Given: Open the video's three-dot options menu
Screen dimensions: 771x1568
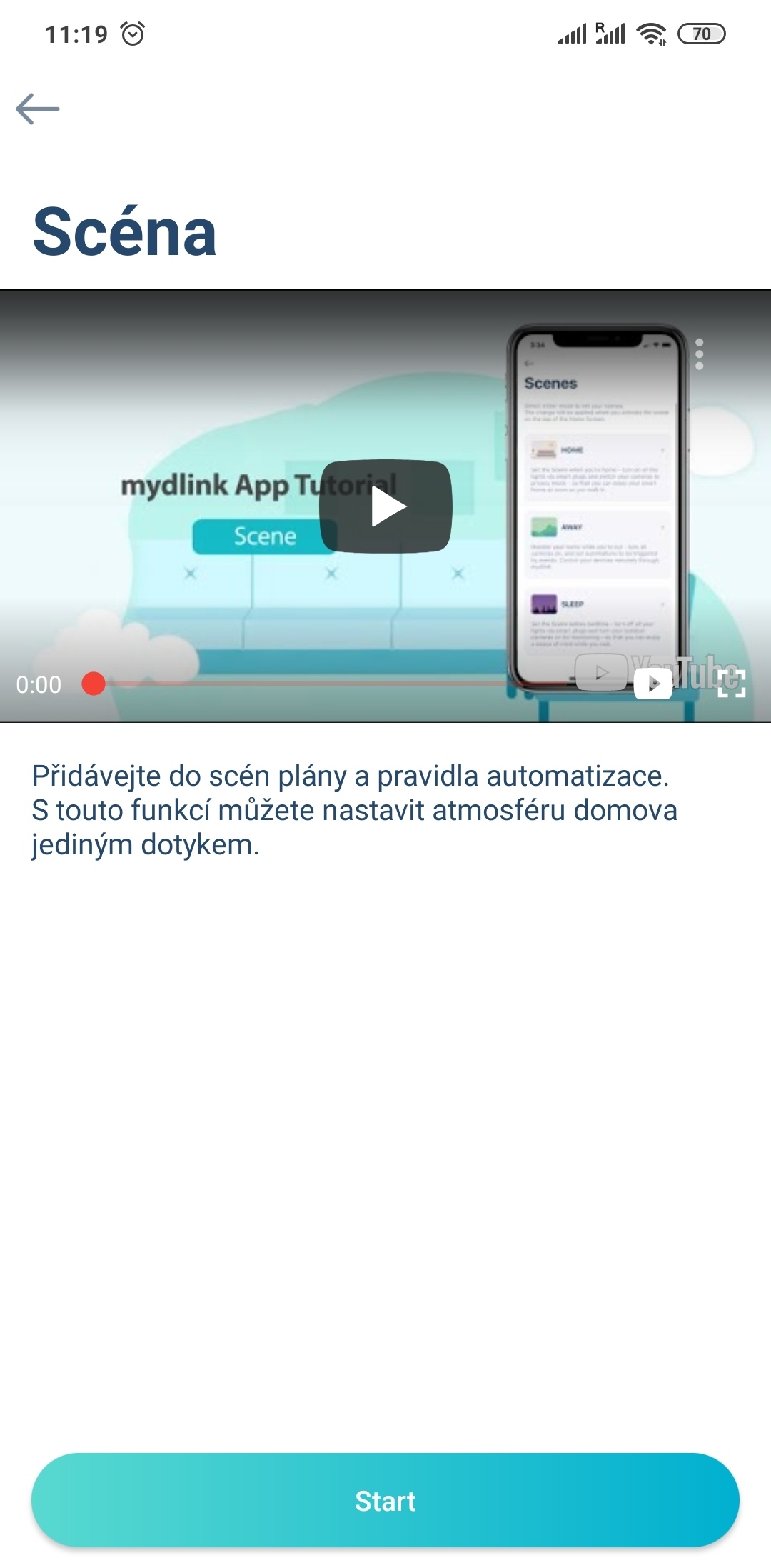Looking at the screenshot, I should pyautogui.click(x=699, y=354).
